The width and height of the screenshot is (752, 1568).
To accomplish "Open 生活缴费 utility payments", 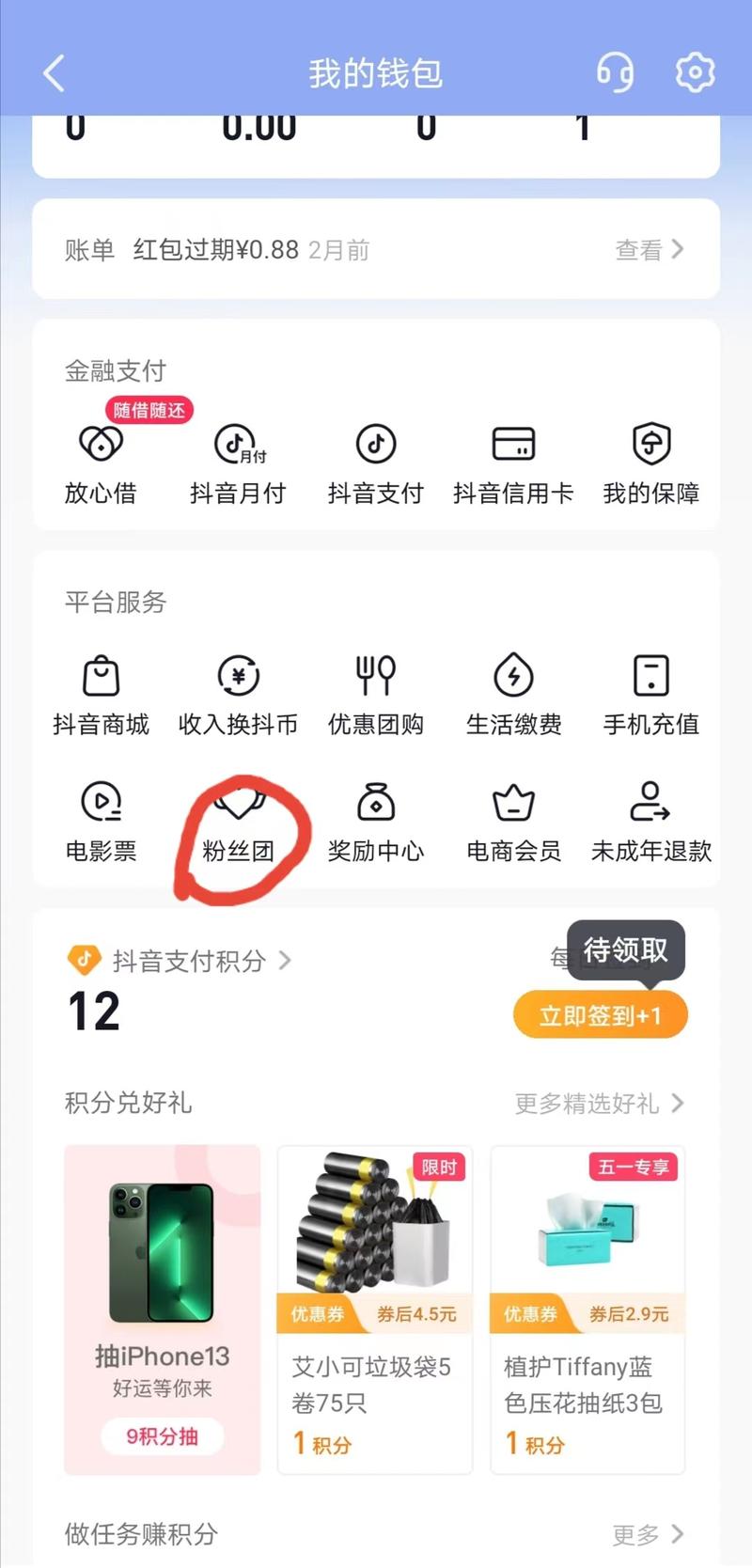I will pyautogui.click(x=512, y=693).
